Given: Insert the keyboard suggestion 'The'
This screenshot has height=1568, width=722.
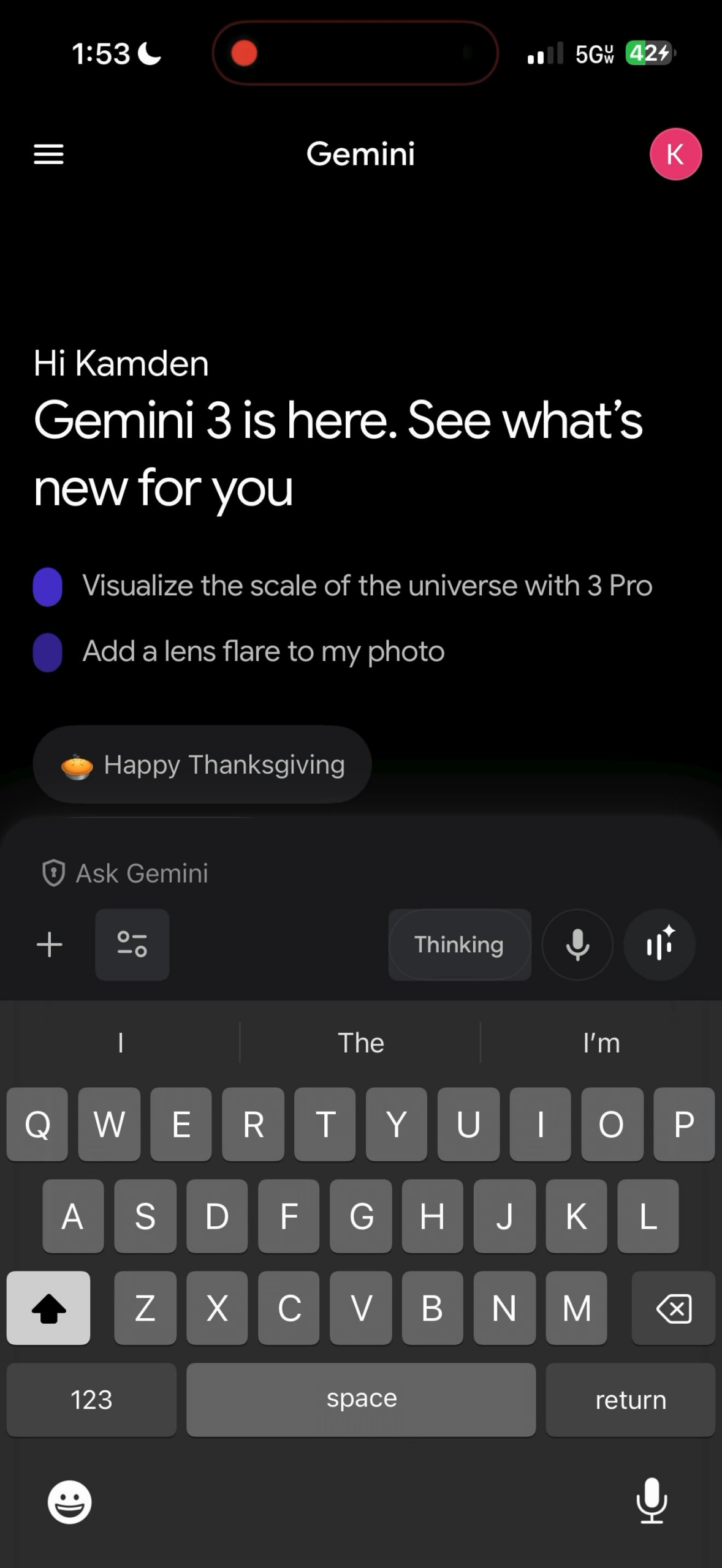Looking at the screenshot, I should tap(360, 1042).
